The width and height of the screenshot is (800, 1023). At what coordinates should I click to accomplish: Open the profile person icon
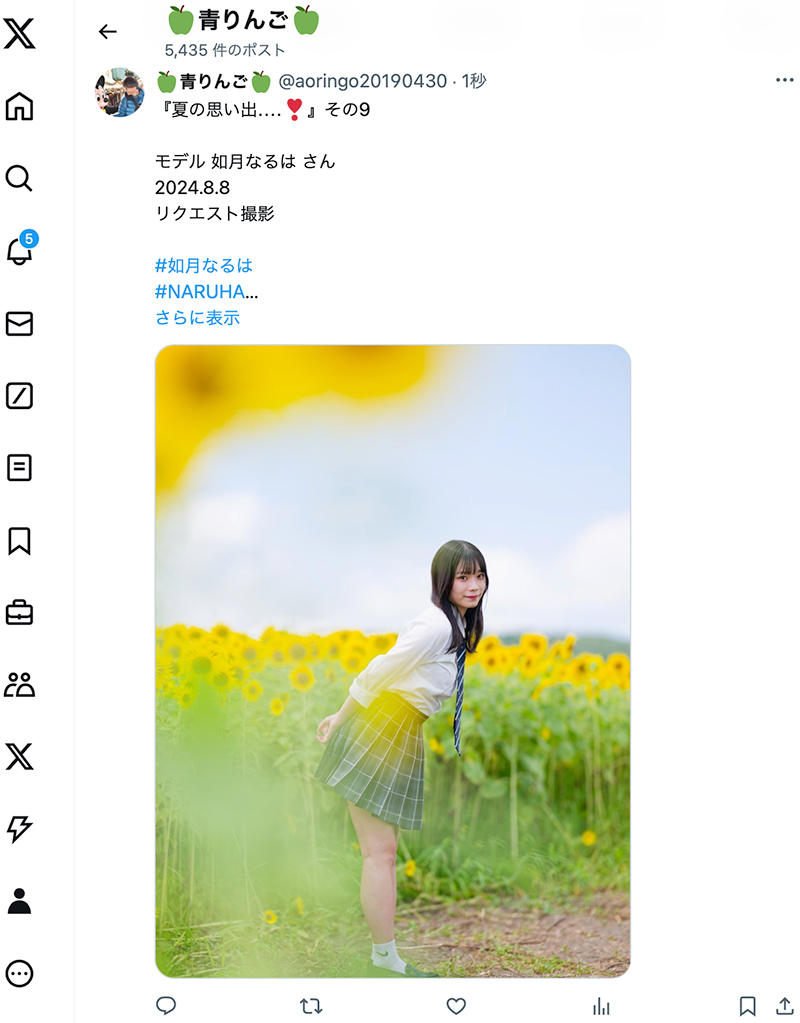tap(20, 901)
